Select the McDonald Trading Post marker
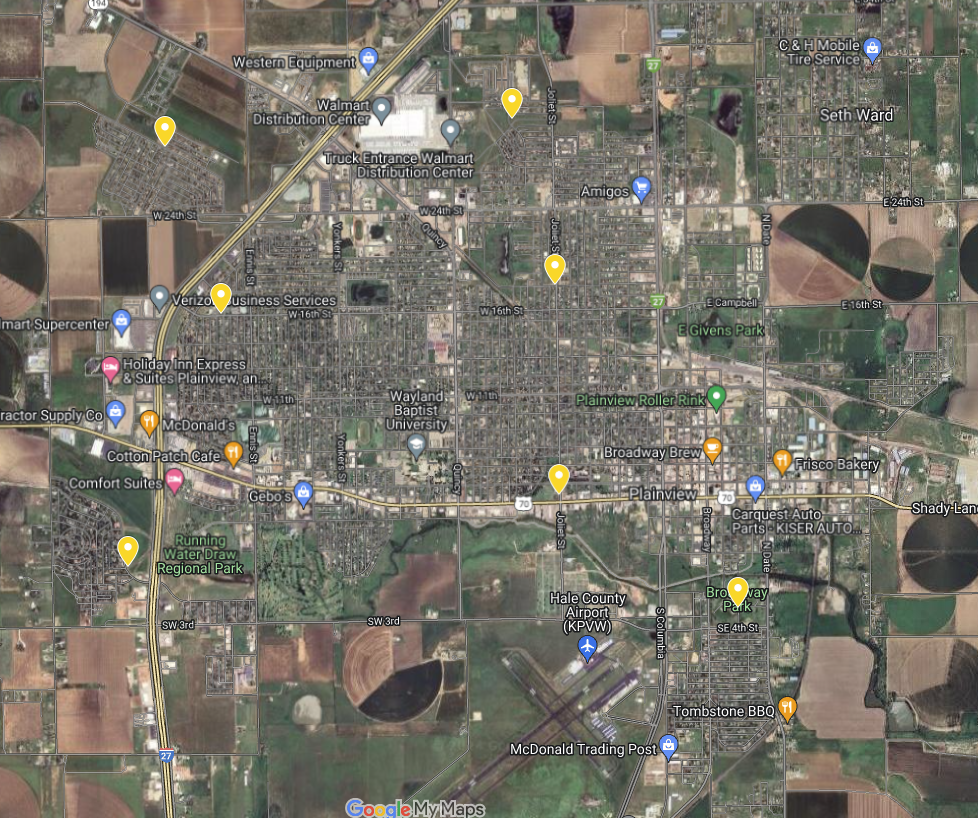This screenshot has height=818, width=978. click(669, 746)
